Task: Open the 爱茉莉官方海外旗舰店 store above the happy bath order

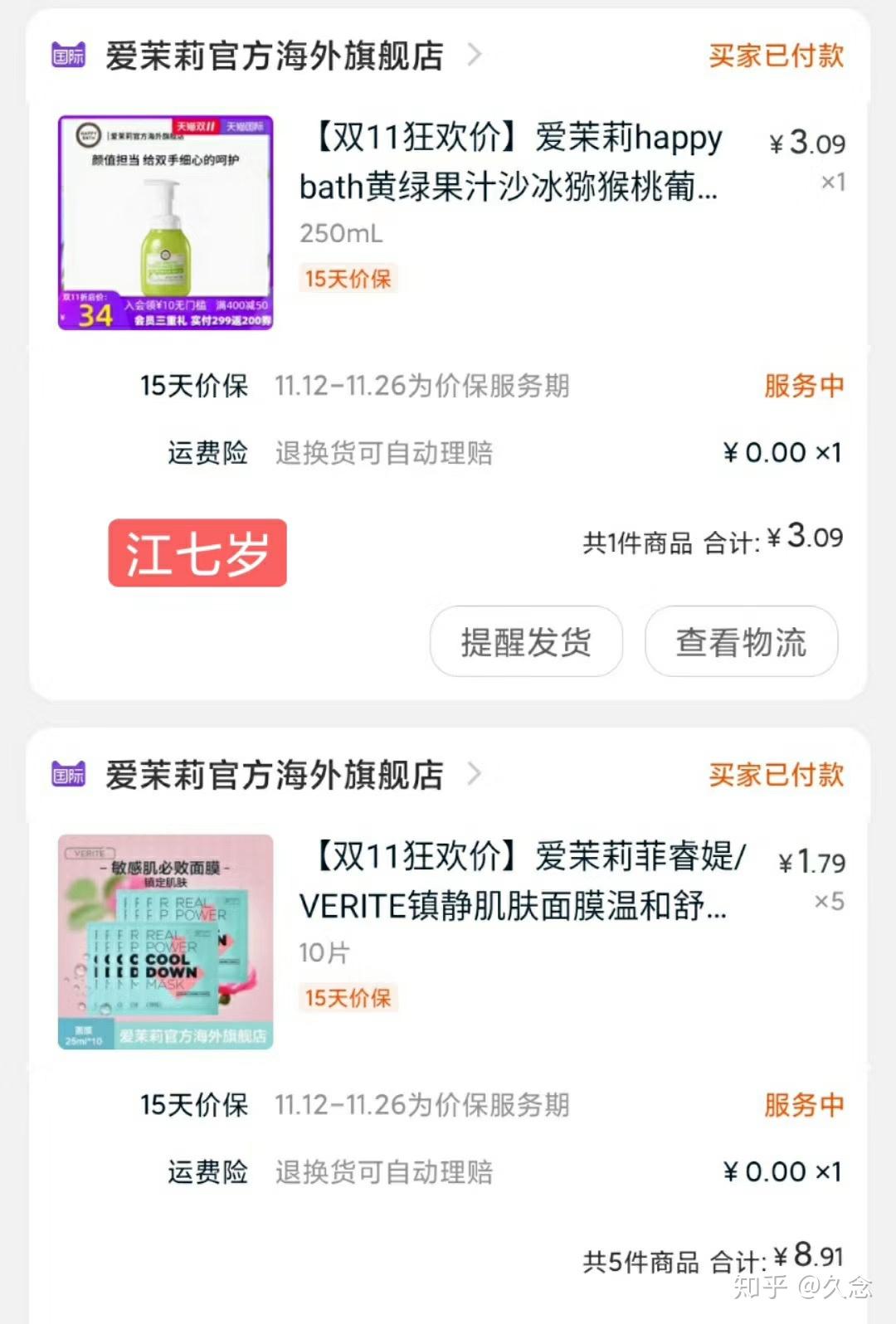Action: pos(274,56)
